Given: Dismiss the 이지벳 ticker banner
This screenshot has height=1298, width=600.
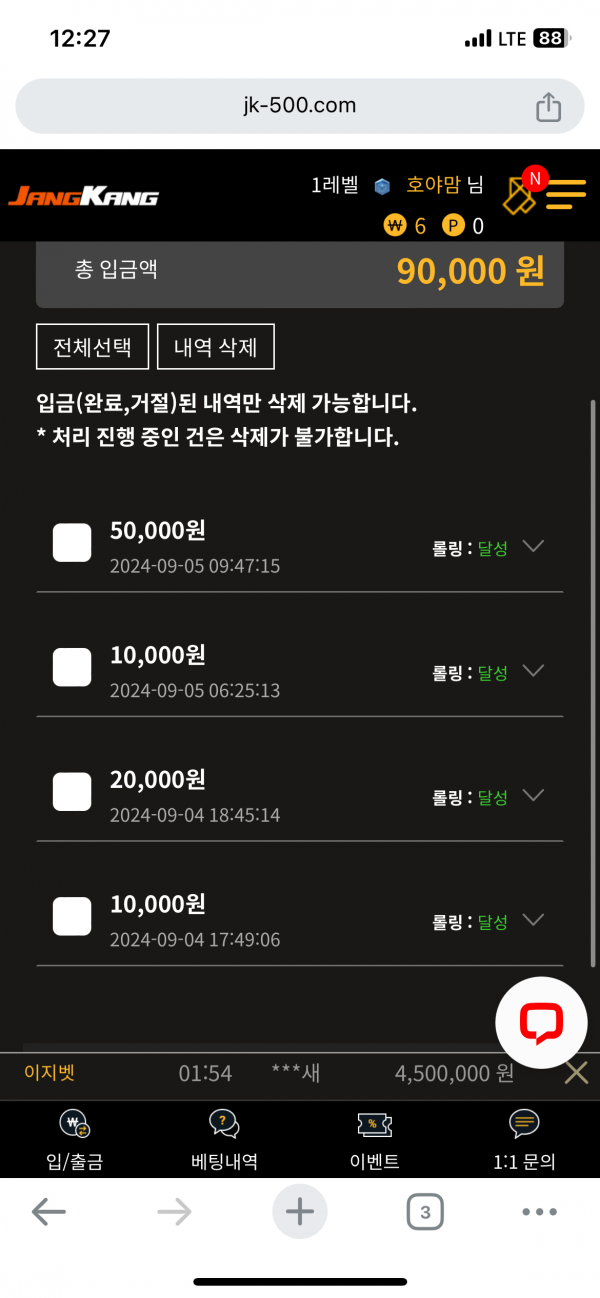Looking at the screenshot, I should click(577, 1073).
